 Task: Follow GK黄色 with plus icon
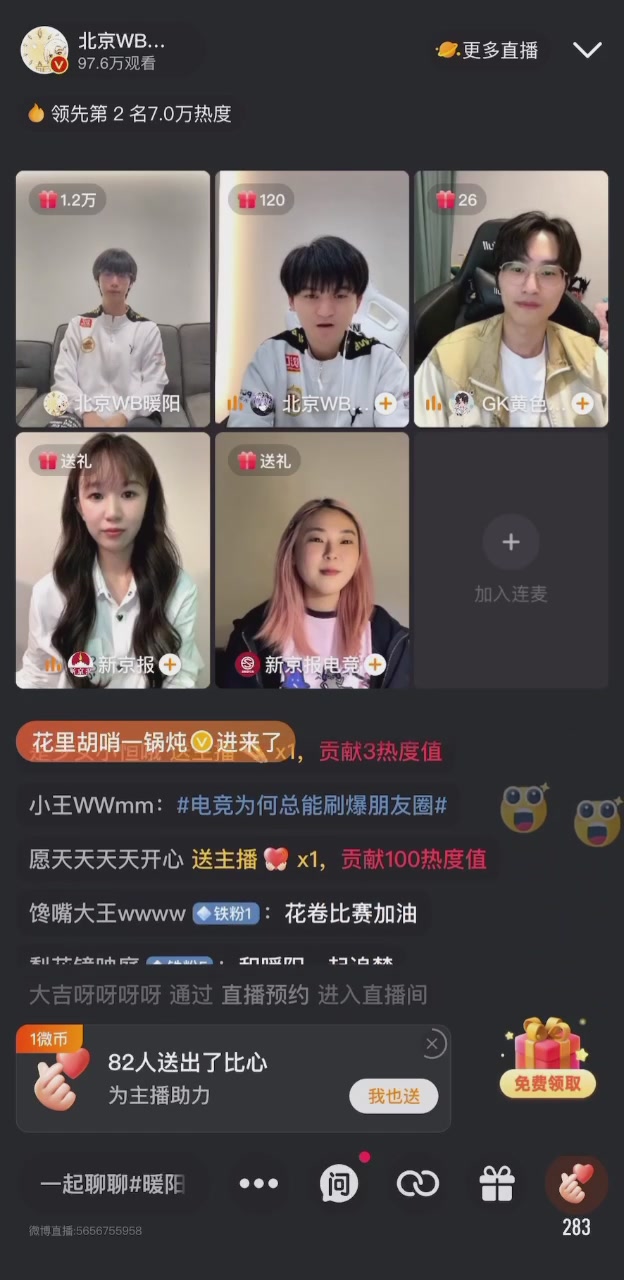583,403
